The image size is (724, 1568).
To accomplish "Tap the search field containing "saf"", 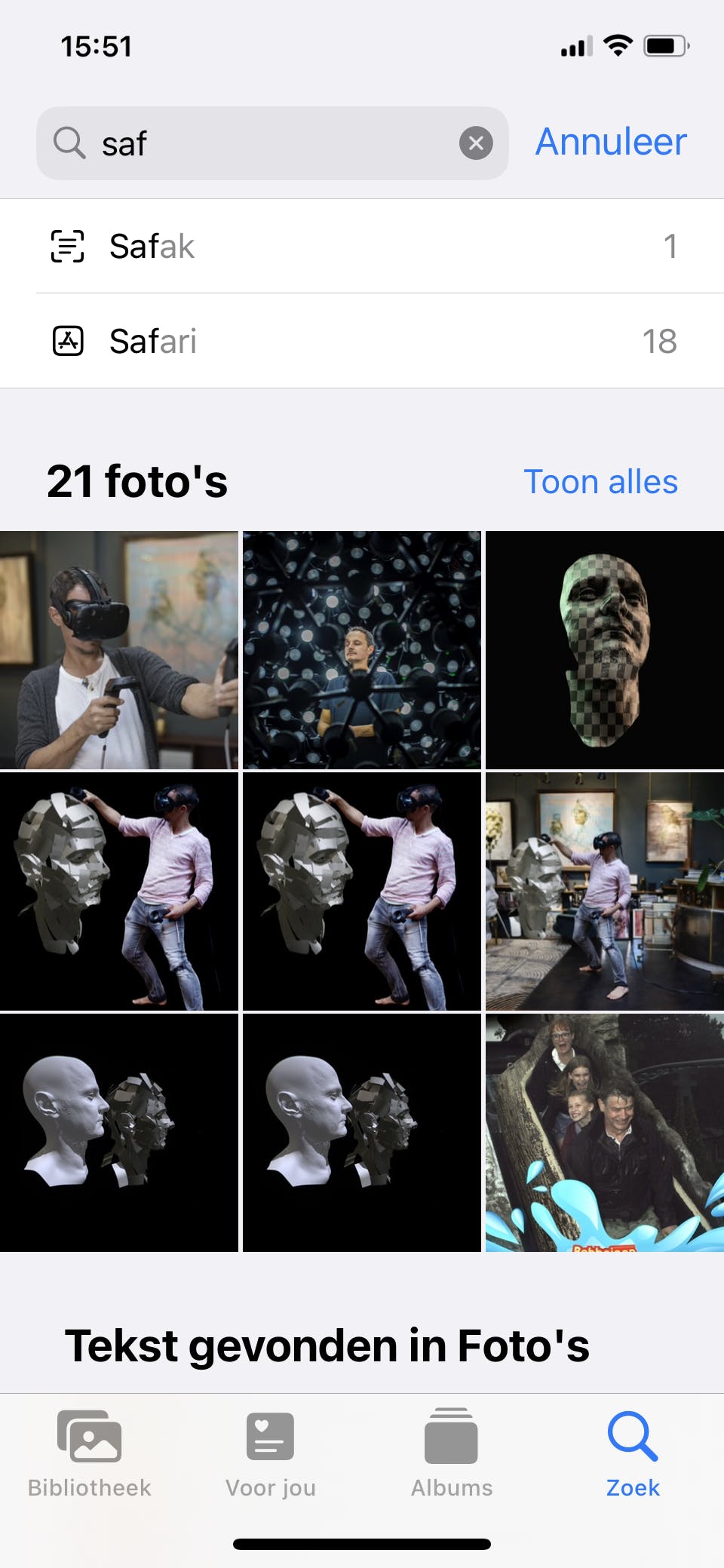I will (x=271, y=143).
